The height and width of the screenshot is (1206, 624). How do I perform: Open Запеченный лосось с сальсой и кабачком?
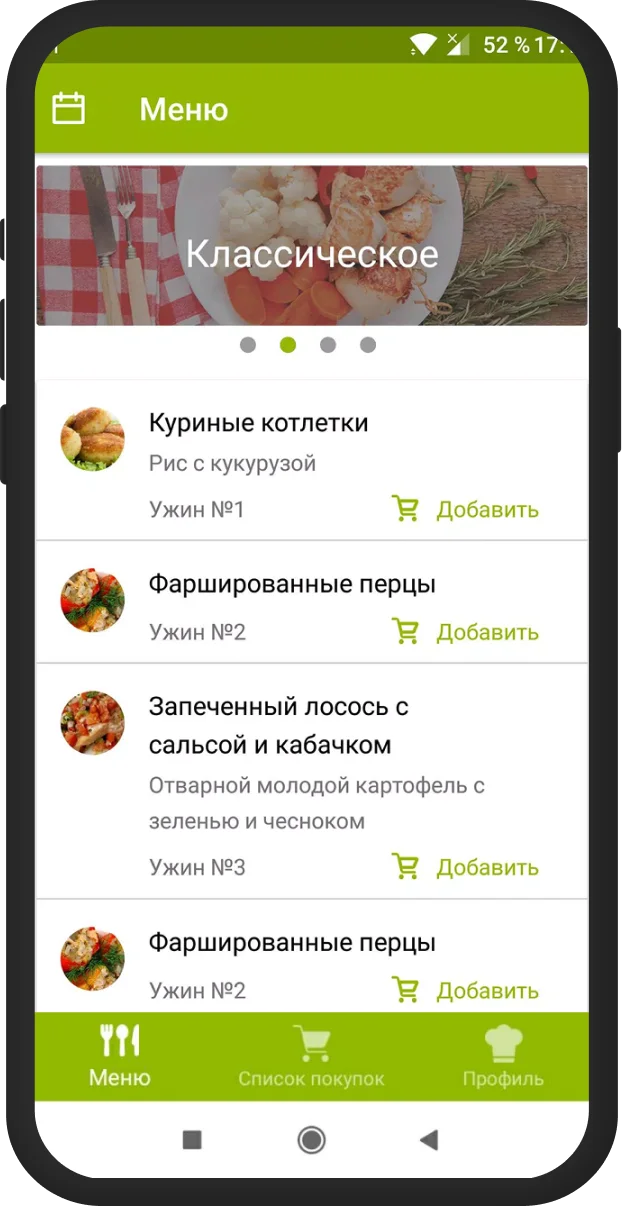click(x=278, y=725)
